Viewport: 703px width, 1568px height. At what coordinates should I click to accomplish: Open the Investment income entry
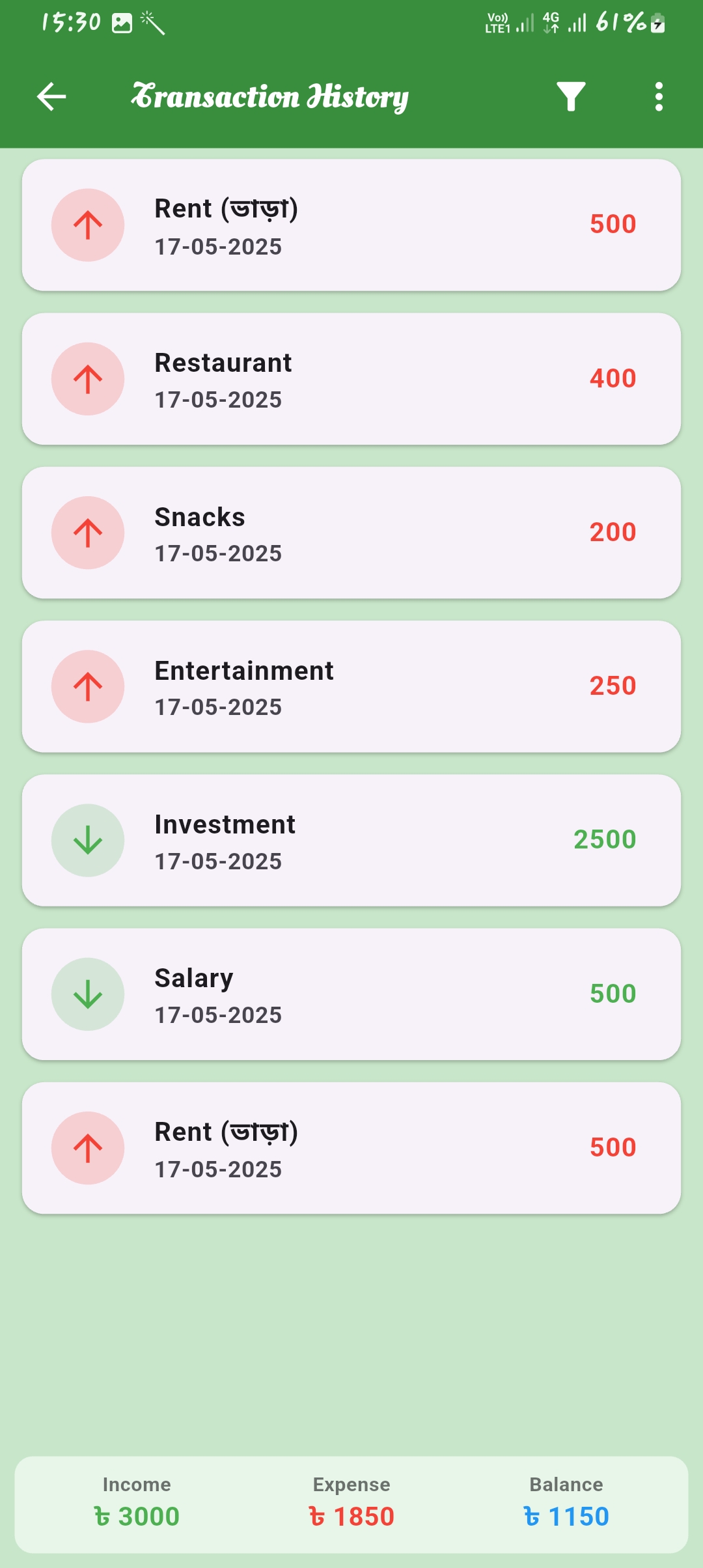[351, 840]
